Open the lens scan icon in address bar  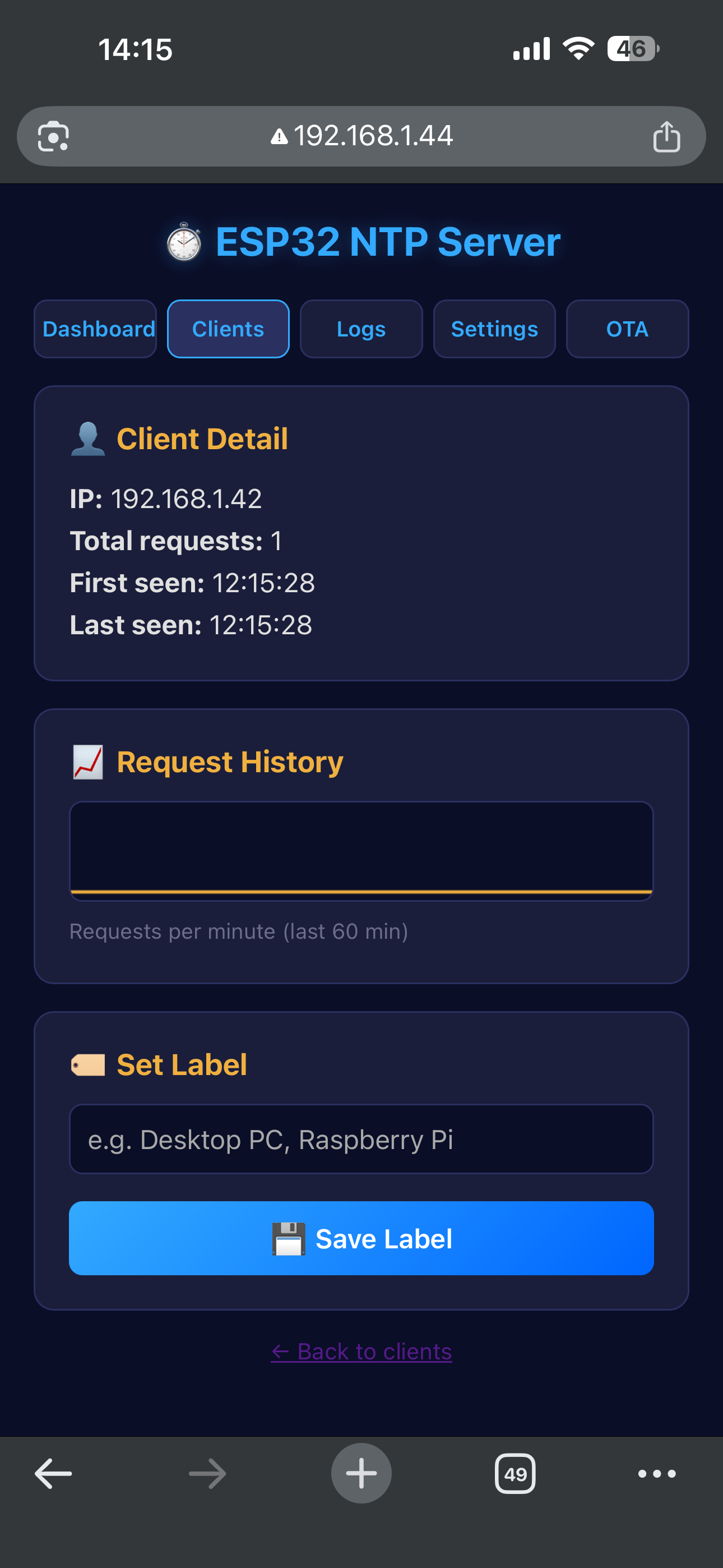pos(54,136)
